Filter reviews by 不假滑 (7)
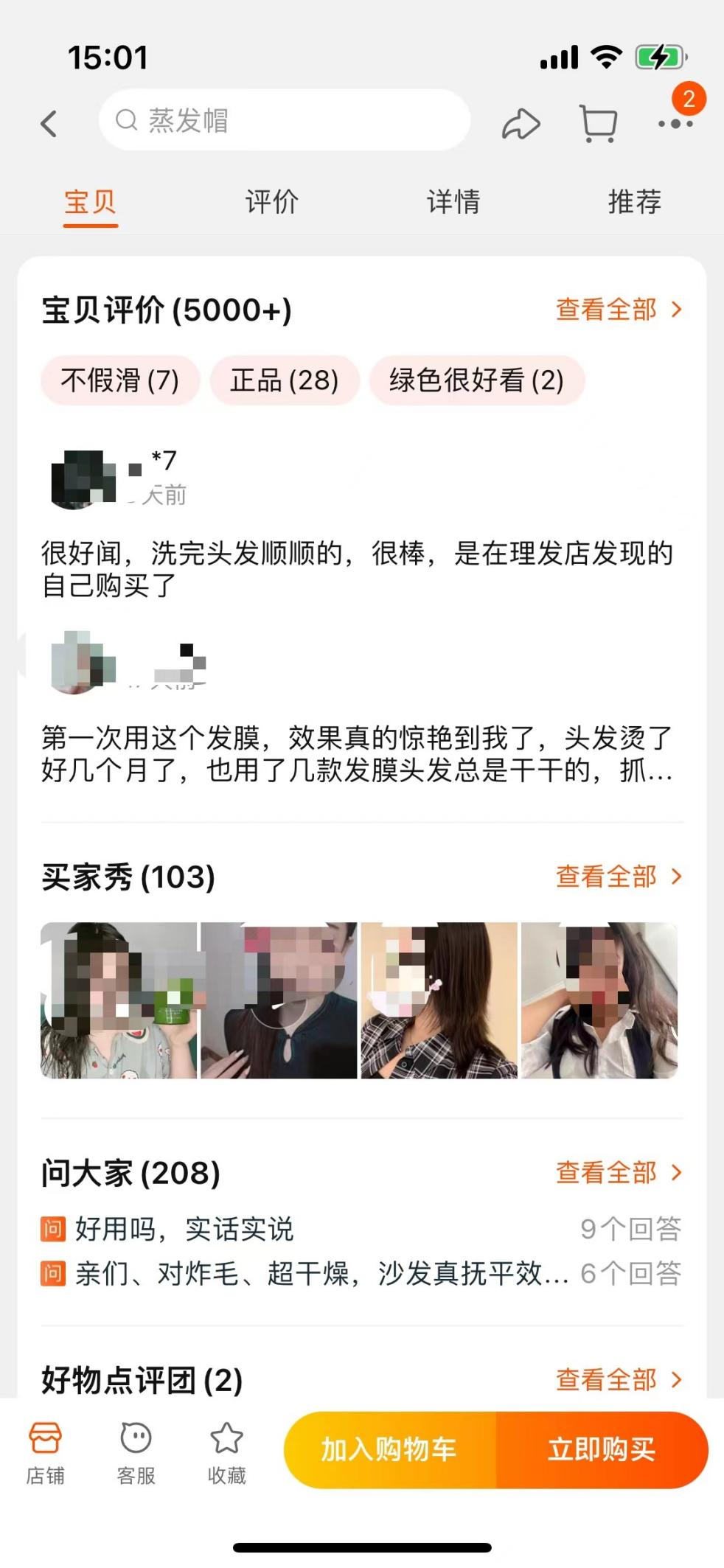 point(120,380)
